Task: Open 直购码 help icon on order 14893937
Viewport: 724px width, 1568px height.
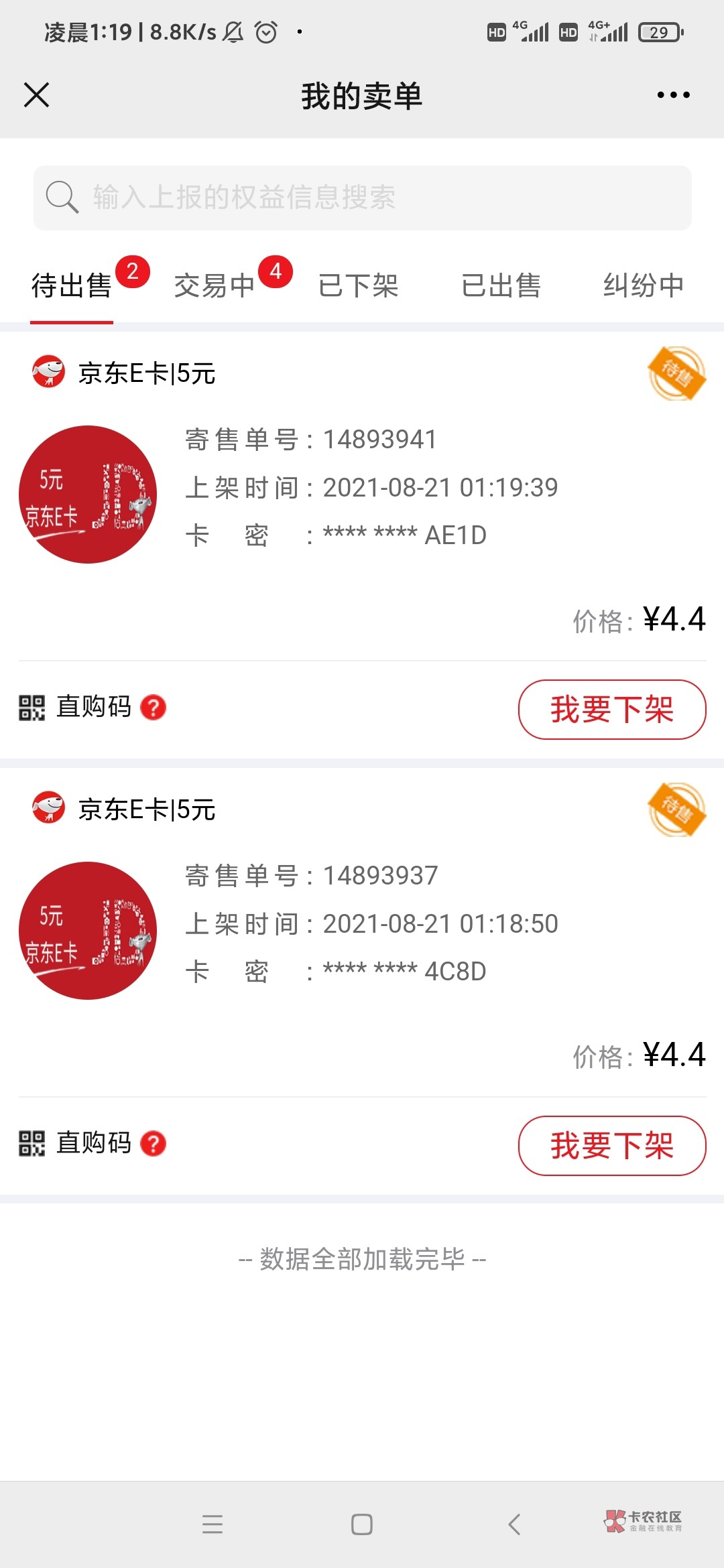Action: (x=154, y=1144)
